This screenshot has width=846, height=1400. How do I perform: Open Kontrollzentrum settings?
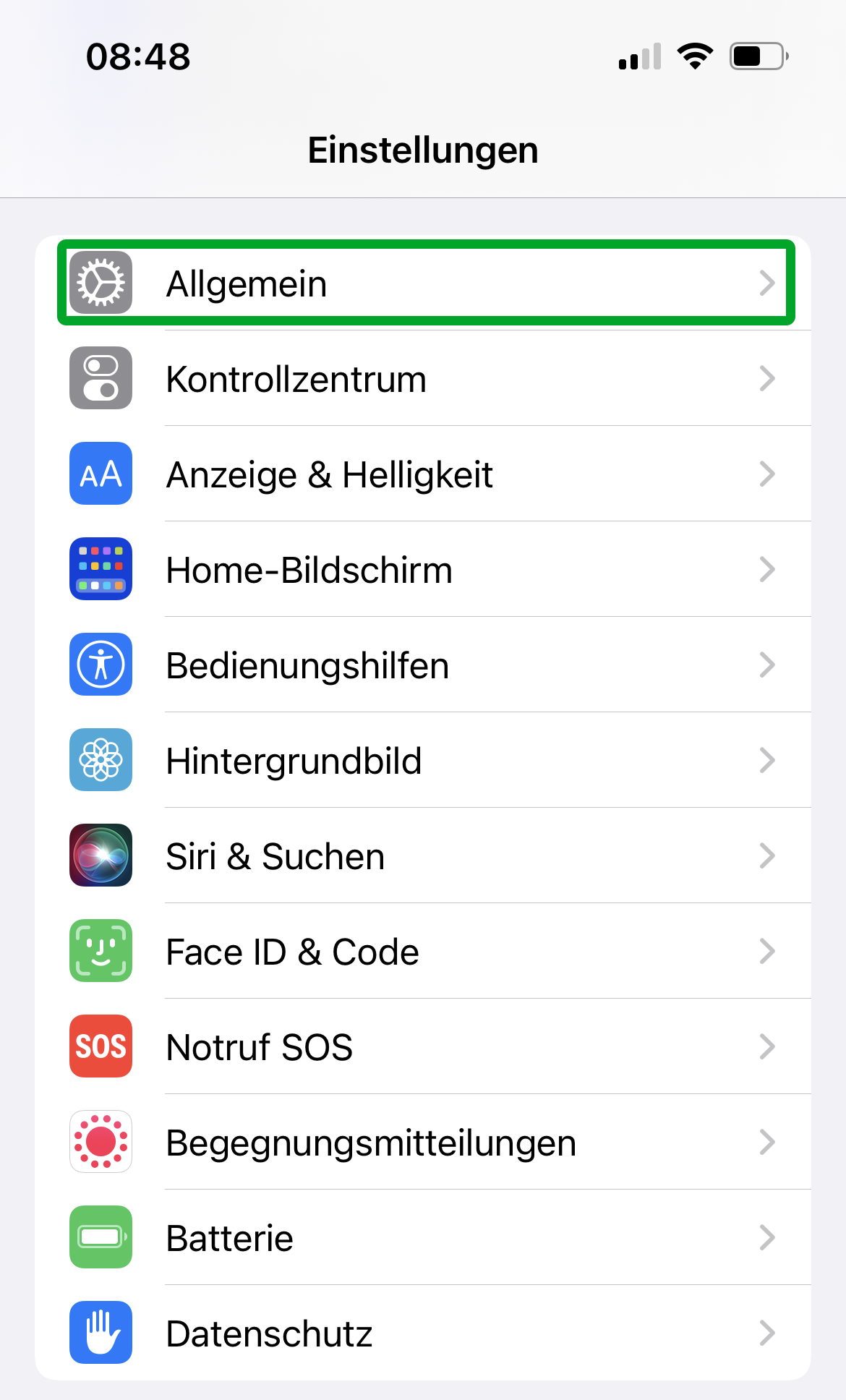pos(423,378)
